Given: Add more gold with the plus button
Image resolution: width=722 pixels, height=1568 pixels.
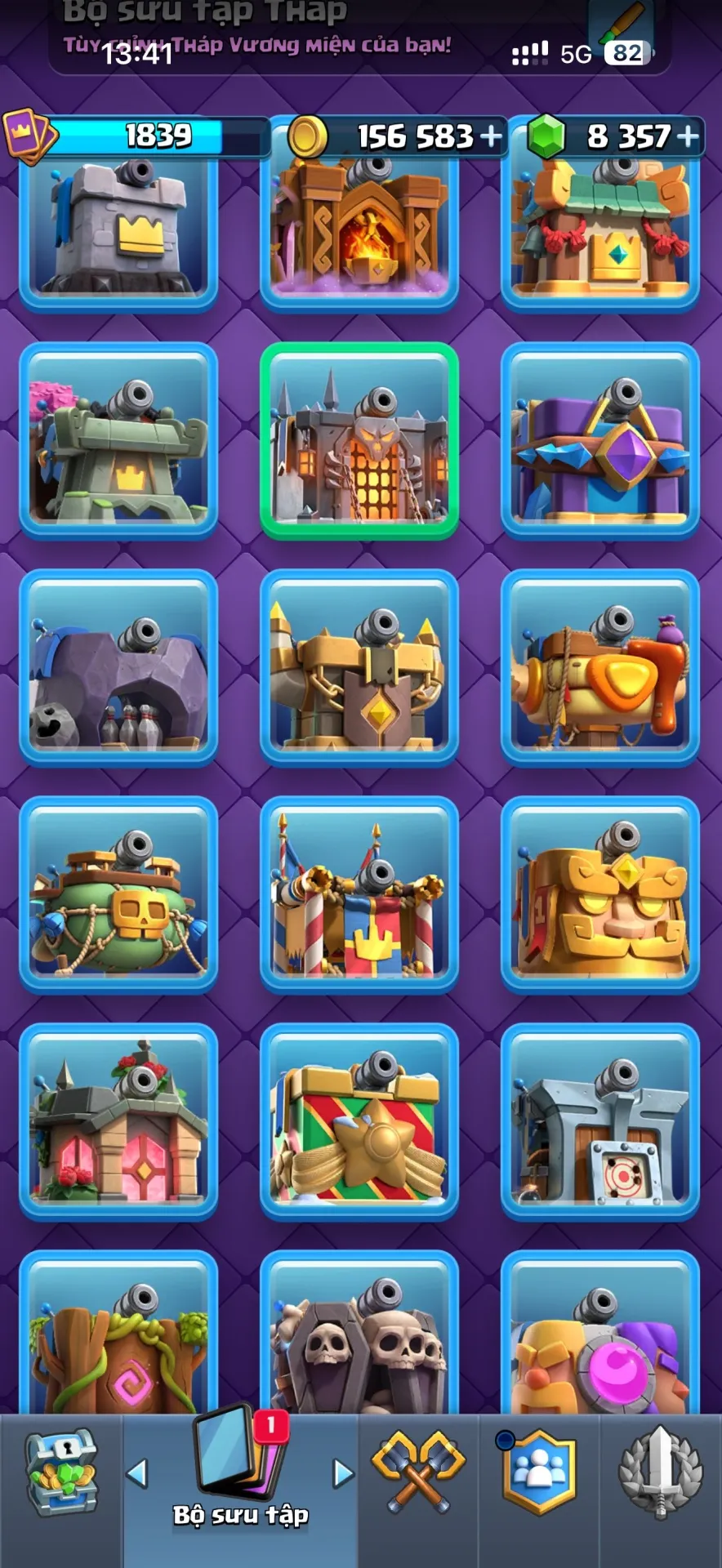Looking at the screenshot, I should pyautogui.click(x=490, y=136).
